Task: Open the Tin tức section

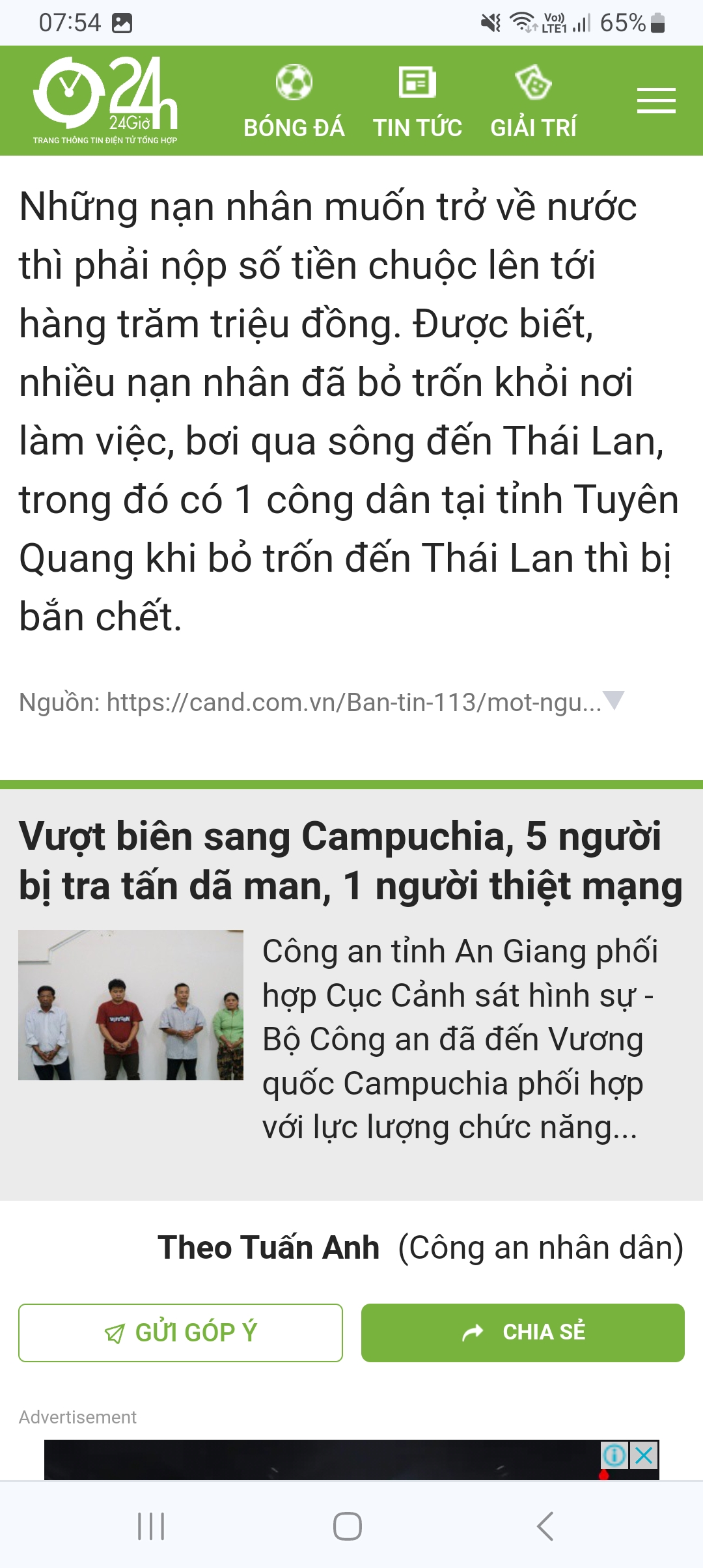Action: [x=417, y=101]
